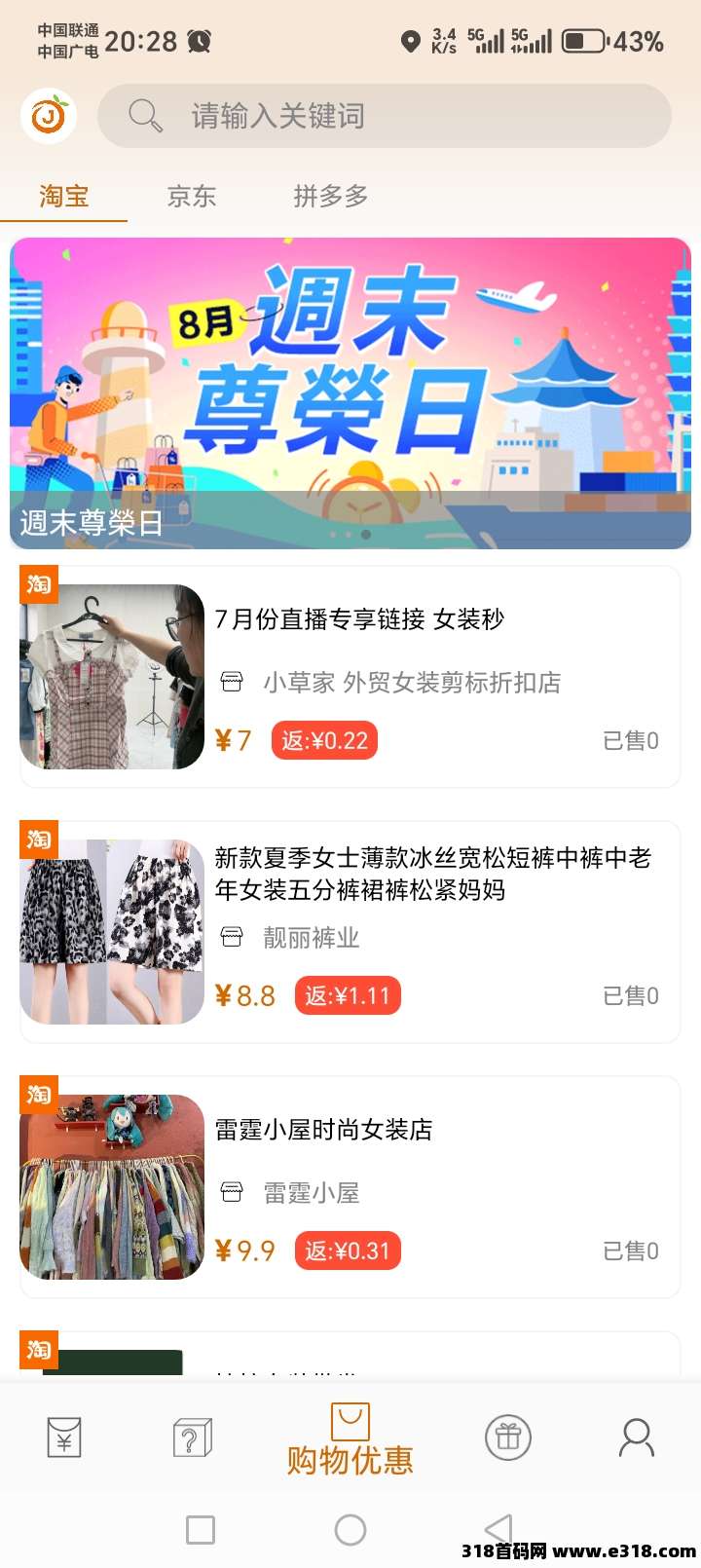Tap the keyword search field

tap(384, 116)
